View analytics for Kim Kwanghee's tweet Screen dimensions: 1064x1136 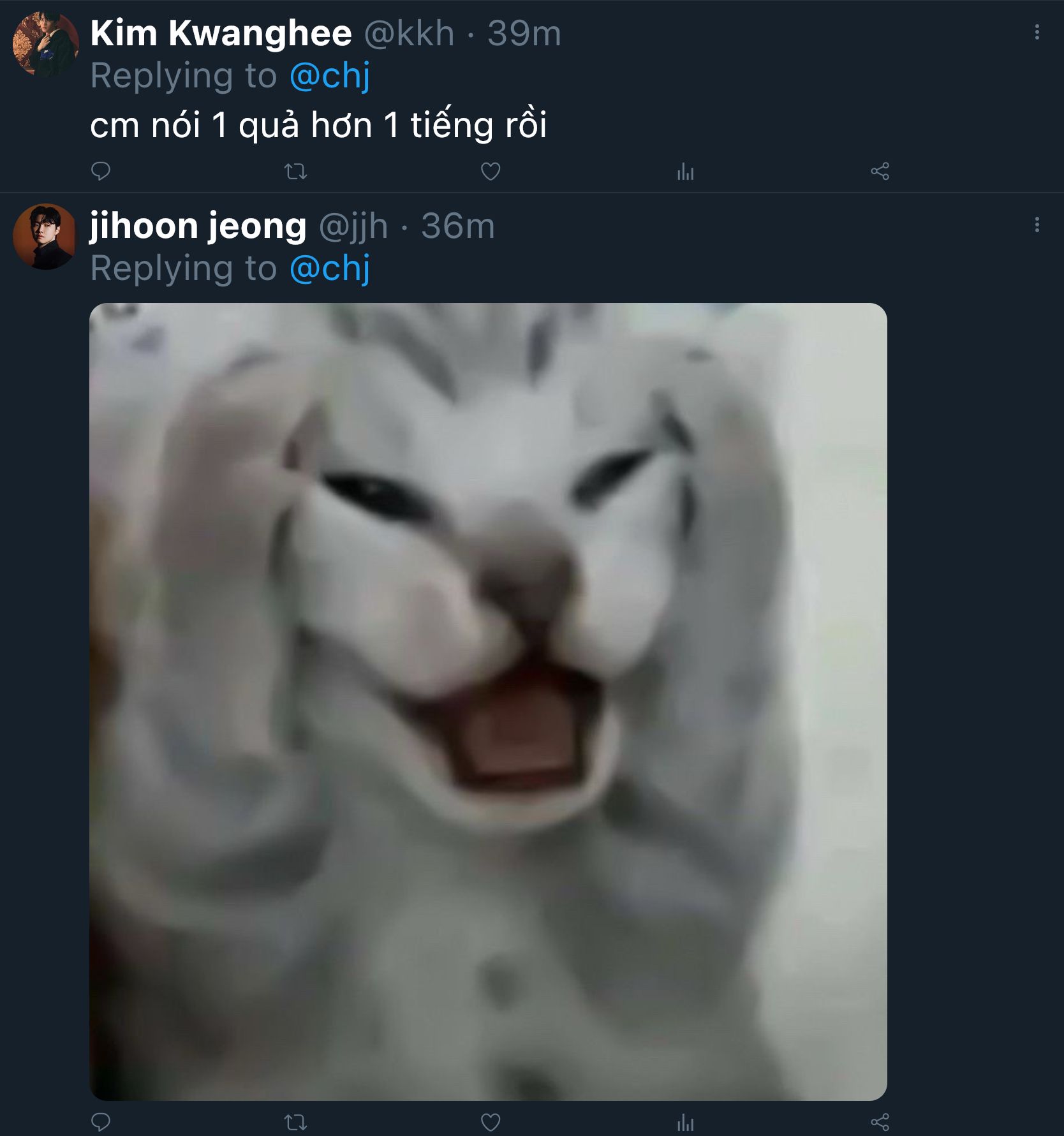tap(685, 171)
